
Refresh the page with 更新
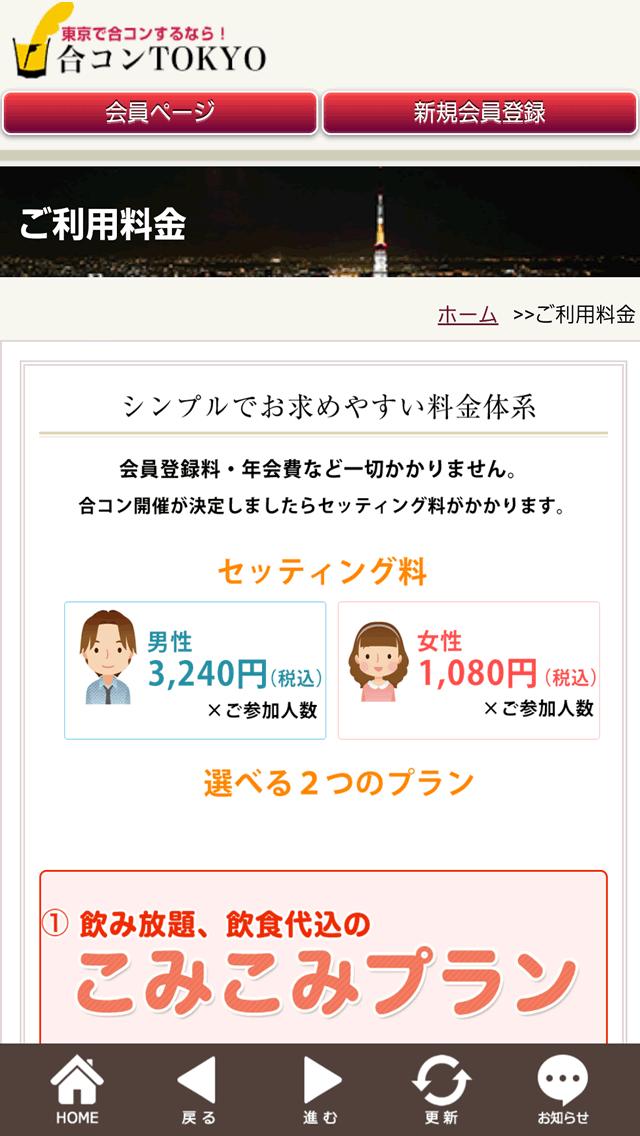tap(441, 1090)
